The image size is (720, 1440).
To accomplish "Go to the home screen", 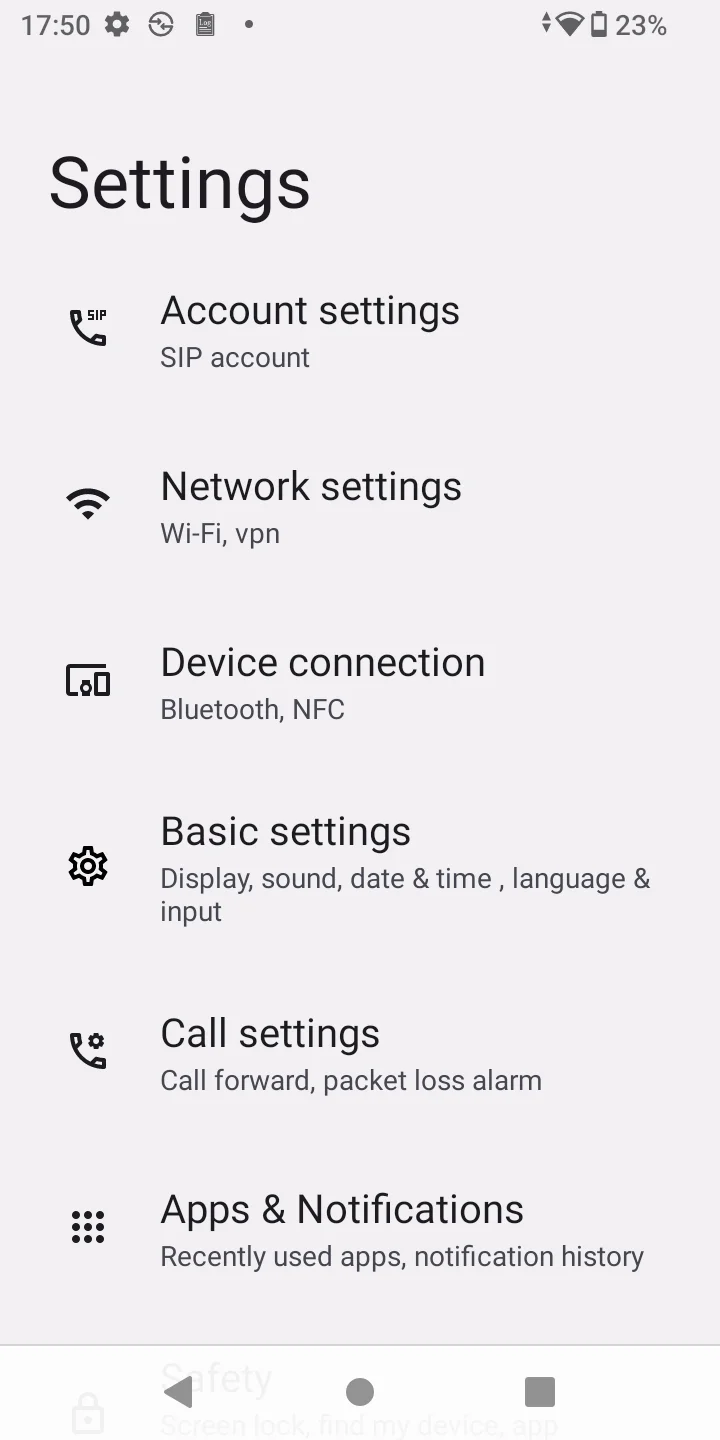I will 360,1392.
